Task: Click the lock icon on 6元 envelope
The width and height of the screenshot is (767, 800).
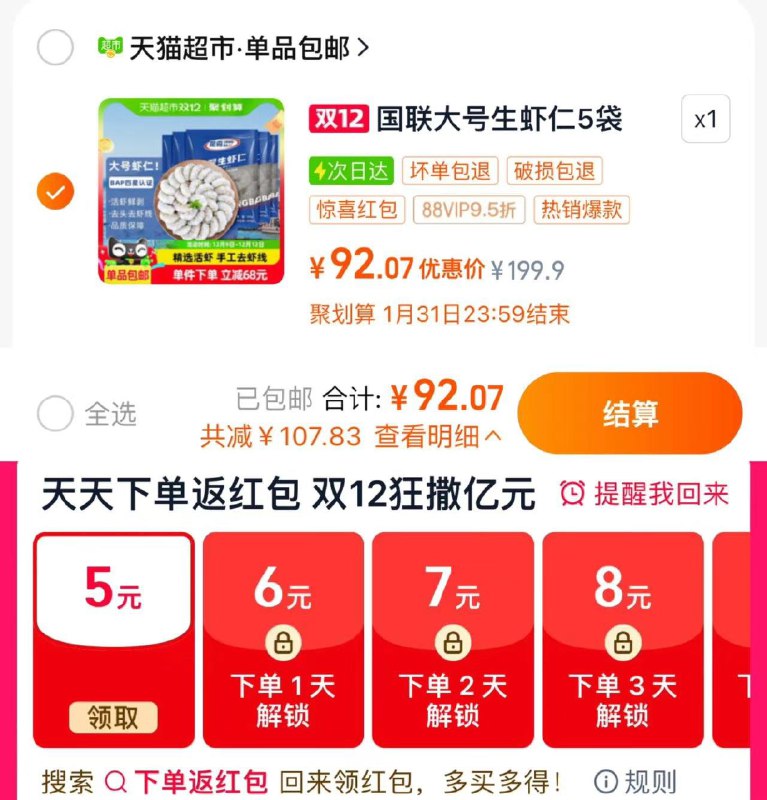Action: 283,641
